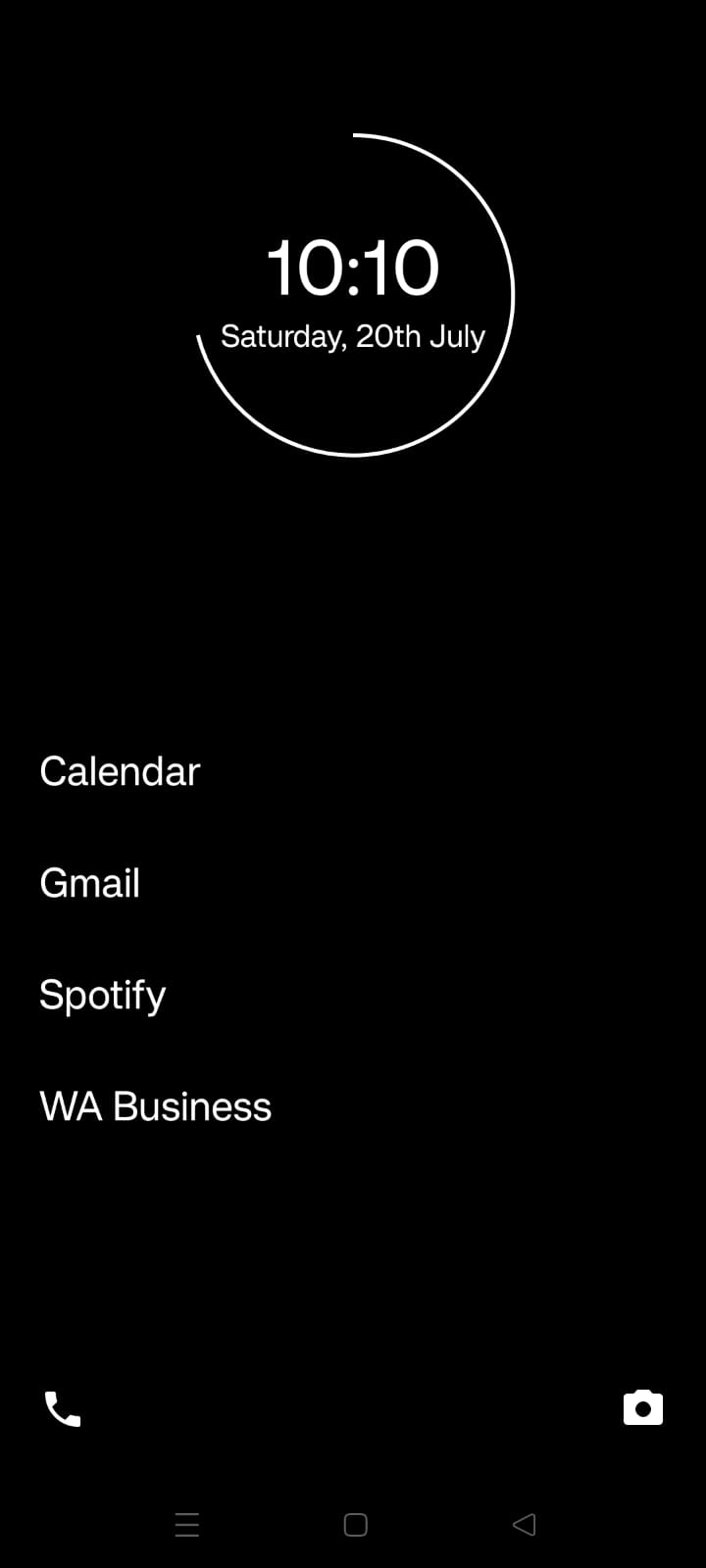This screenshot has height=1568, width=706.
Task: Open recent apps from the navigation bar
Action: [186, 1524]
